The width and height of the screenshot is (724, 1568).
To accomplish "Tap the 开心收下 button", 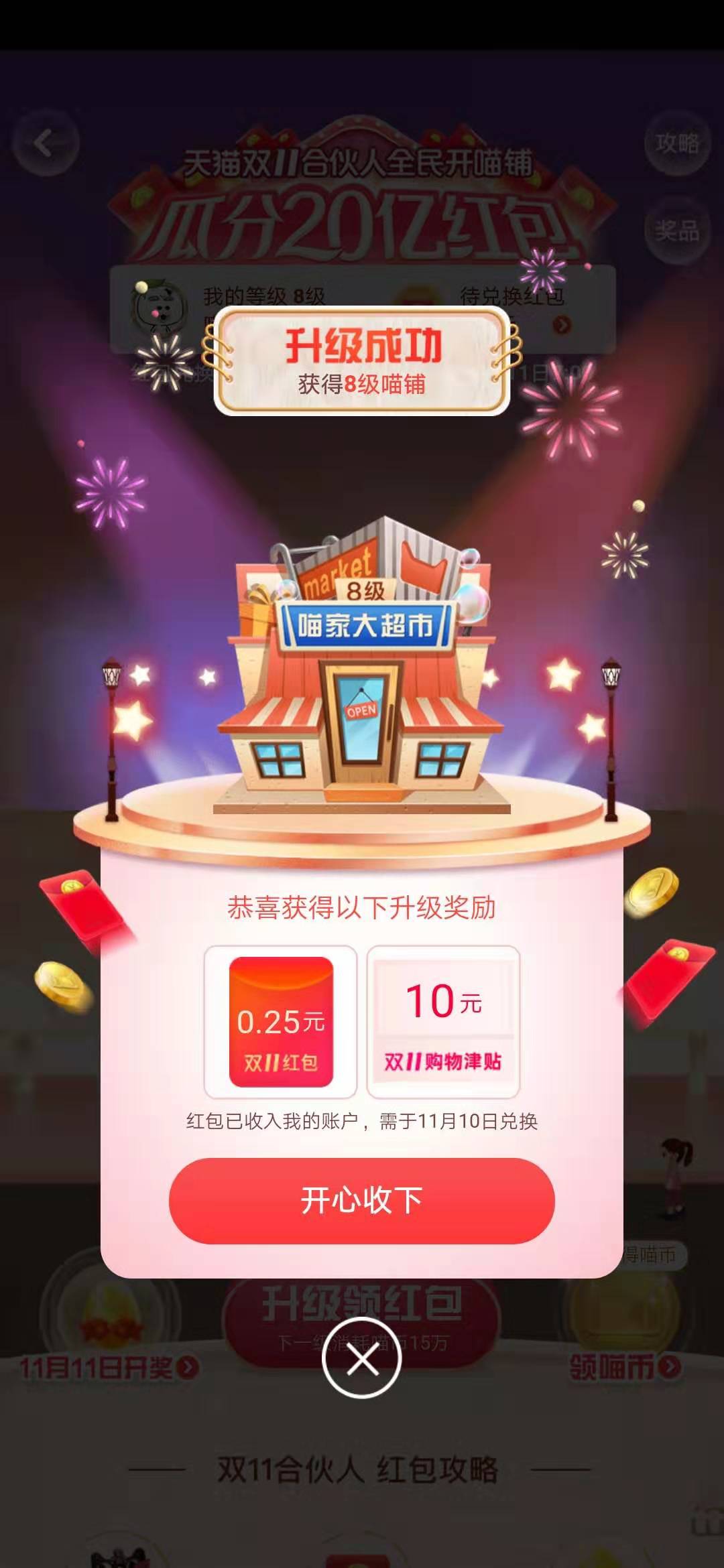I will click(x=361, y=1200).
